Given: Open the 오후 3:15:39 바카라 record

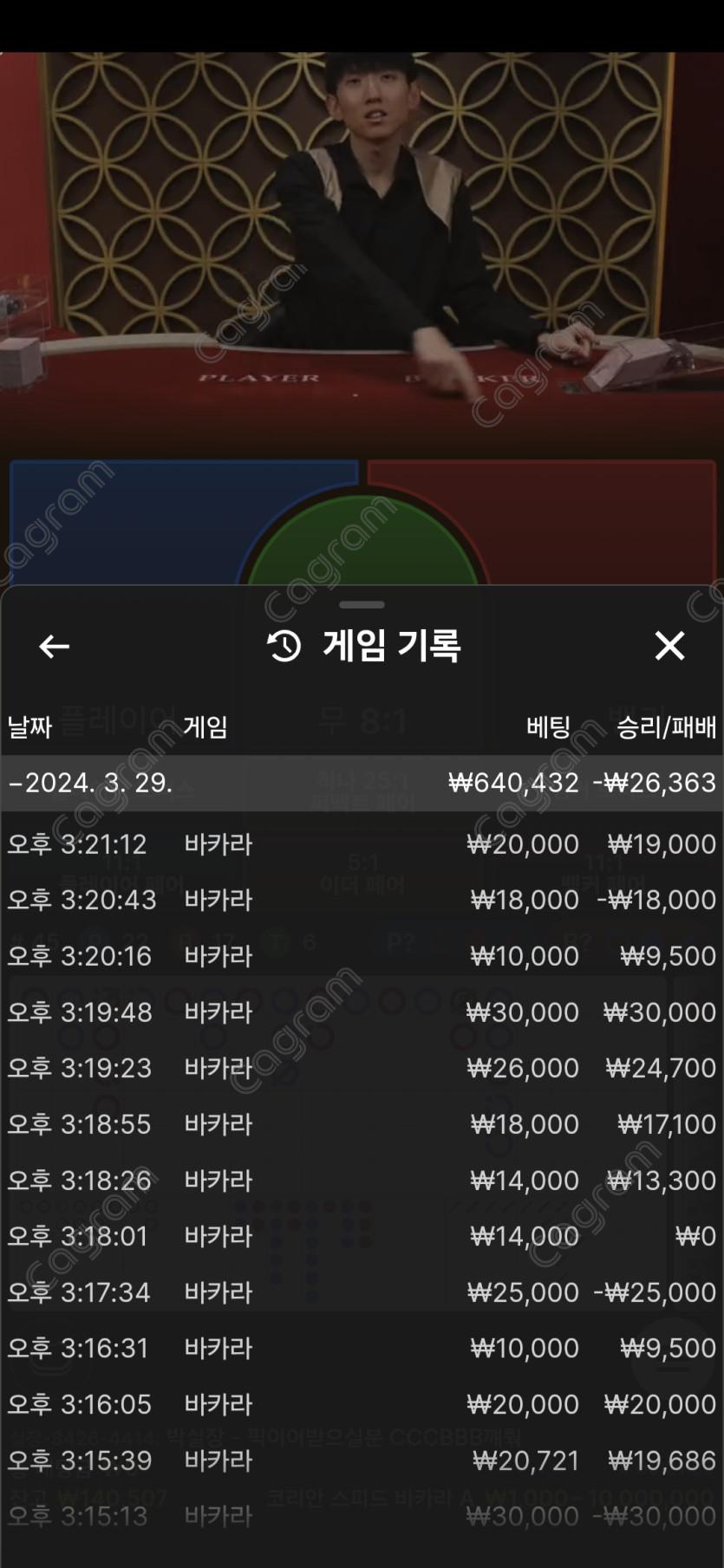Looking at the screenshot, I should 362,1461.
